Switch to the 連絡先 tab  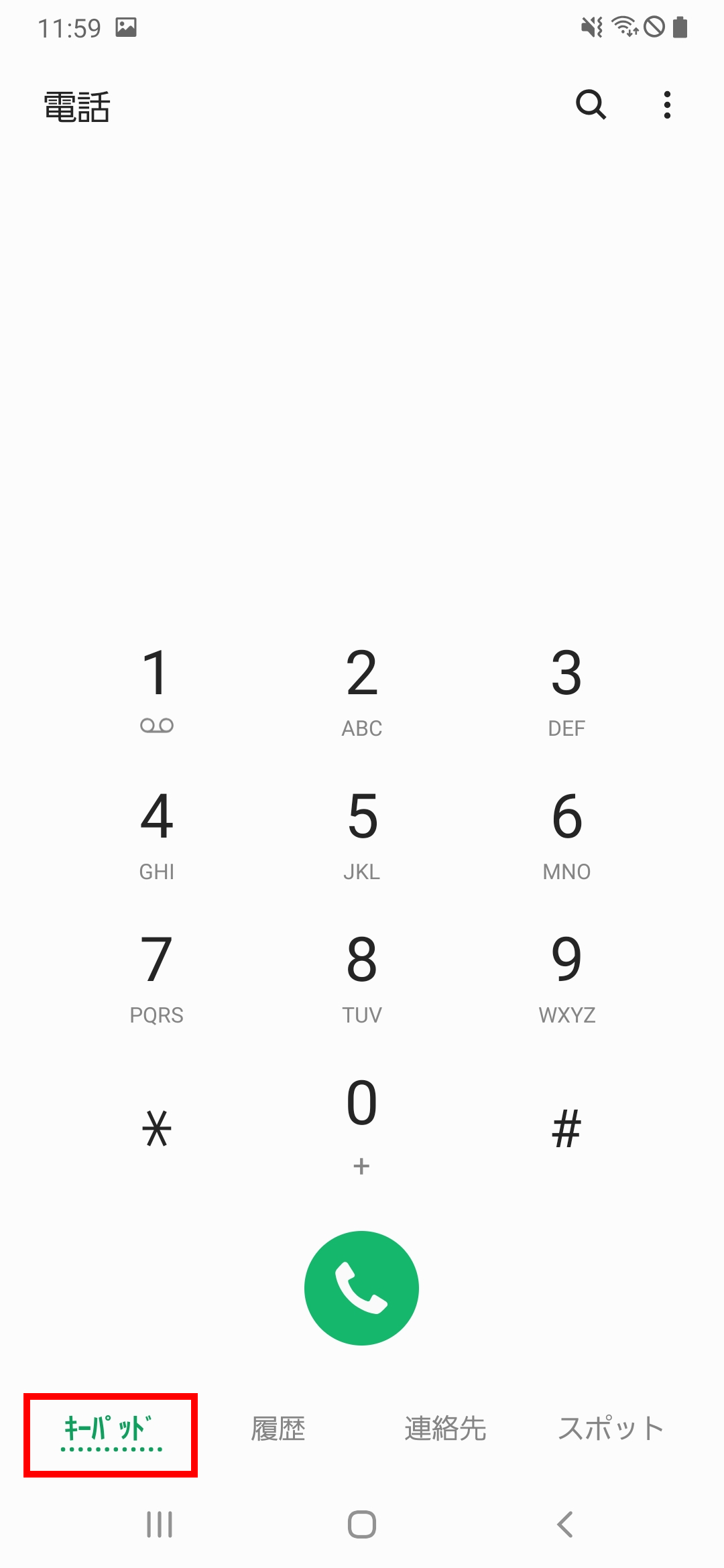(x=445, y=1429)
